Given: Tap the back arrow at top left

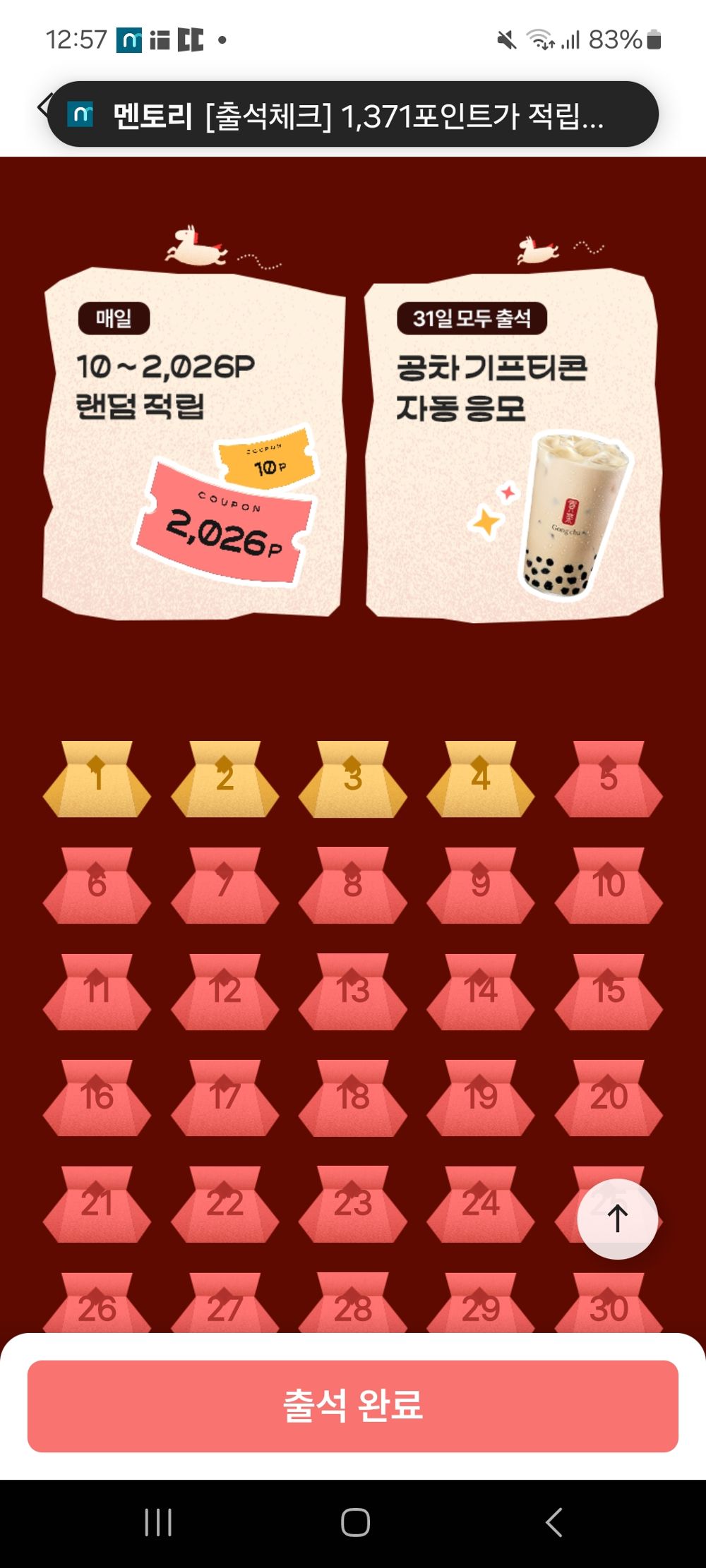Looking at the screenshot, I should click(x=42, y=106).
